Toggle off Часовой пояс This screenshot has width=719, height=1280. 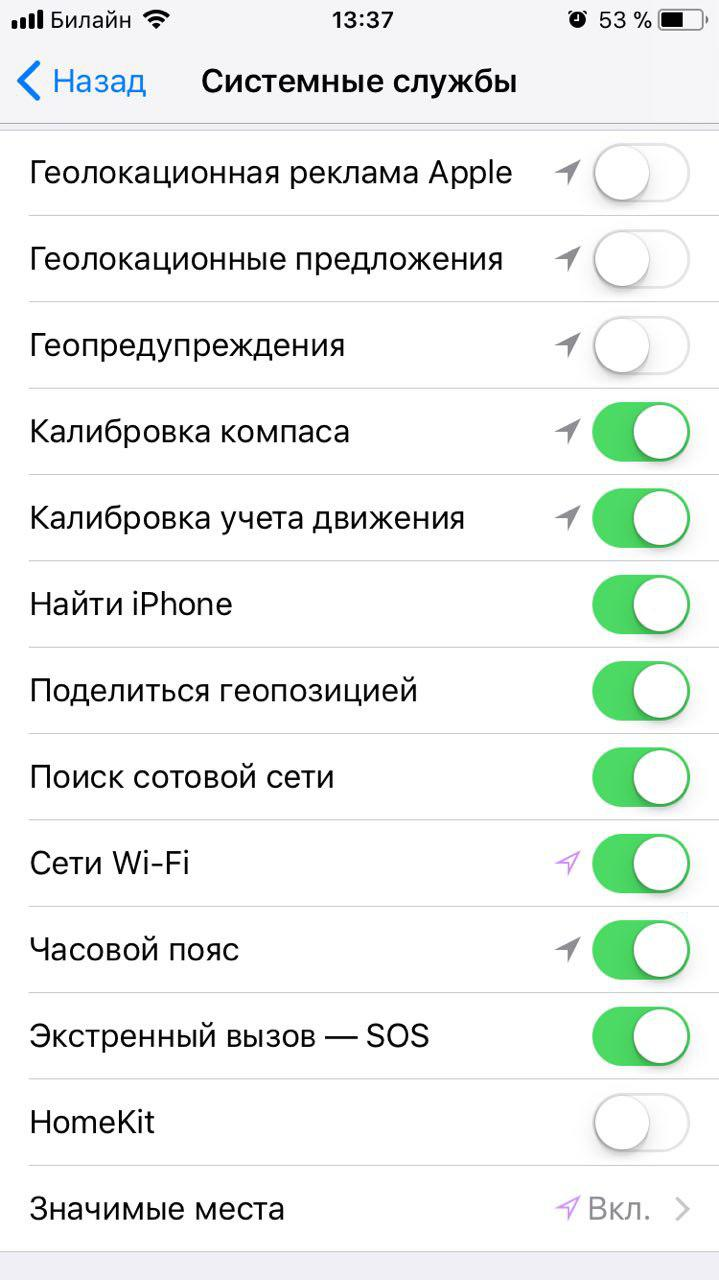pos(641,949)
